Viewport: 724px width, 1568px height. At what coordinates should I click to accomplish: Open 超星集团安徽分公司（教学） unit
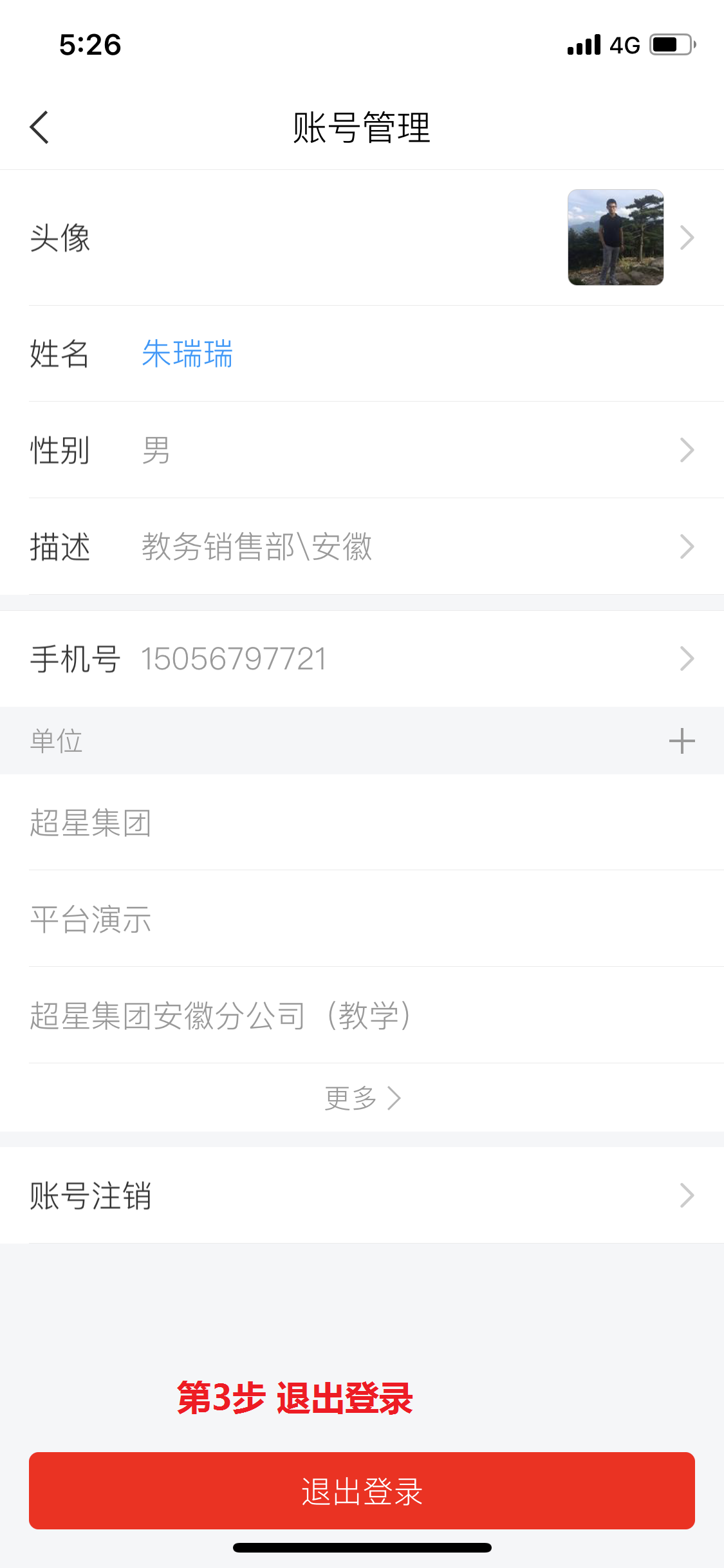pyautogui.click(x=220, y=1016)
